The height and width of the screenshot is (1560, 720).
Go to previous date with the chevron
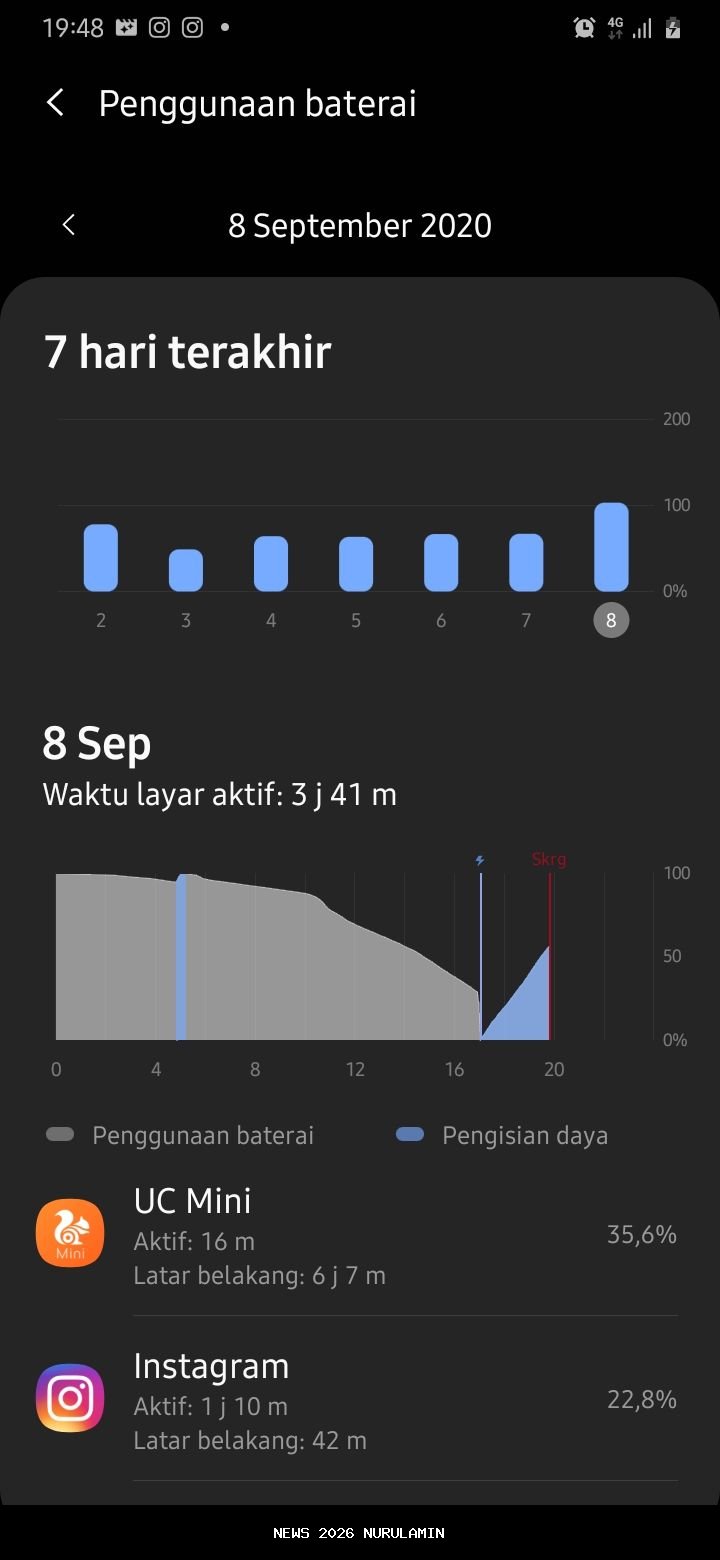[x=68, y=225]
